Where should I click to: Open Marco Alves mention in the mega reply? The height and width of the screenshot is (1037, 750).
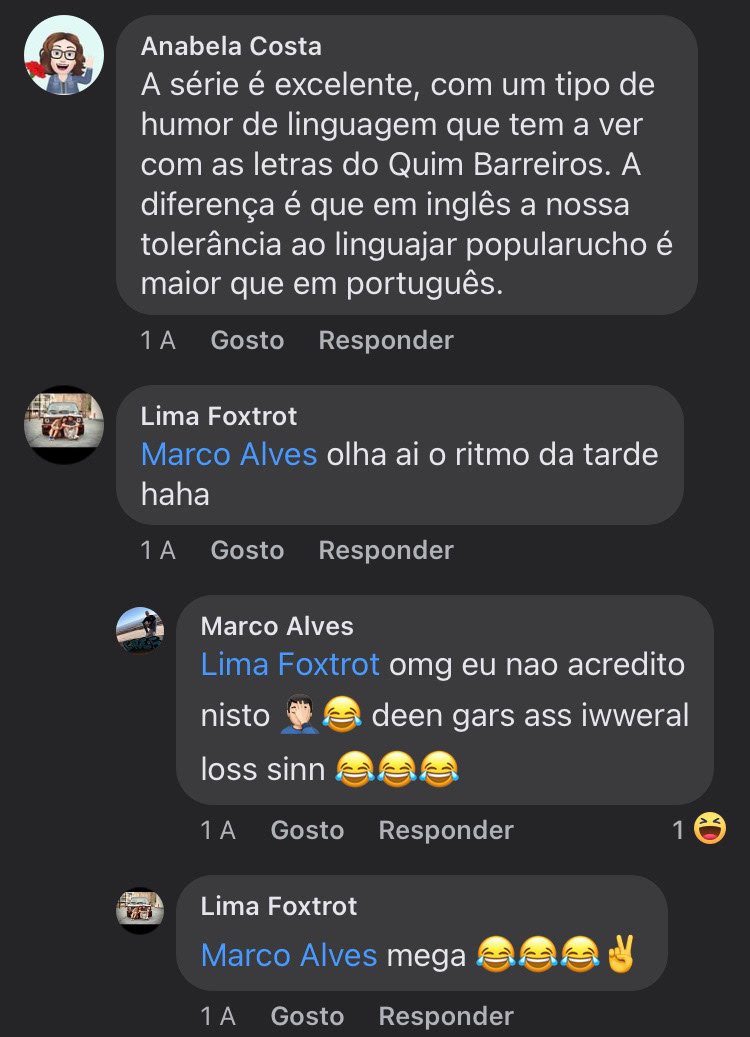[289, 956]
